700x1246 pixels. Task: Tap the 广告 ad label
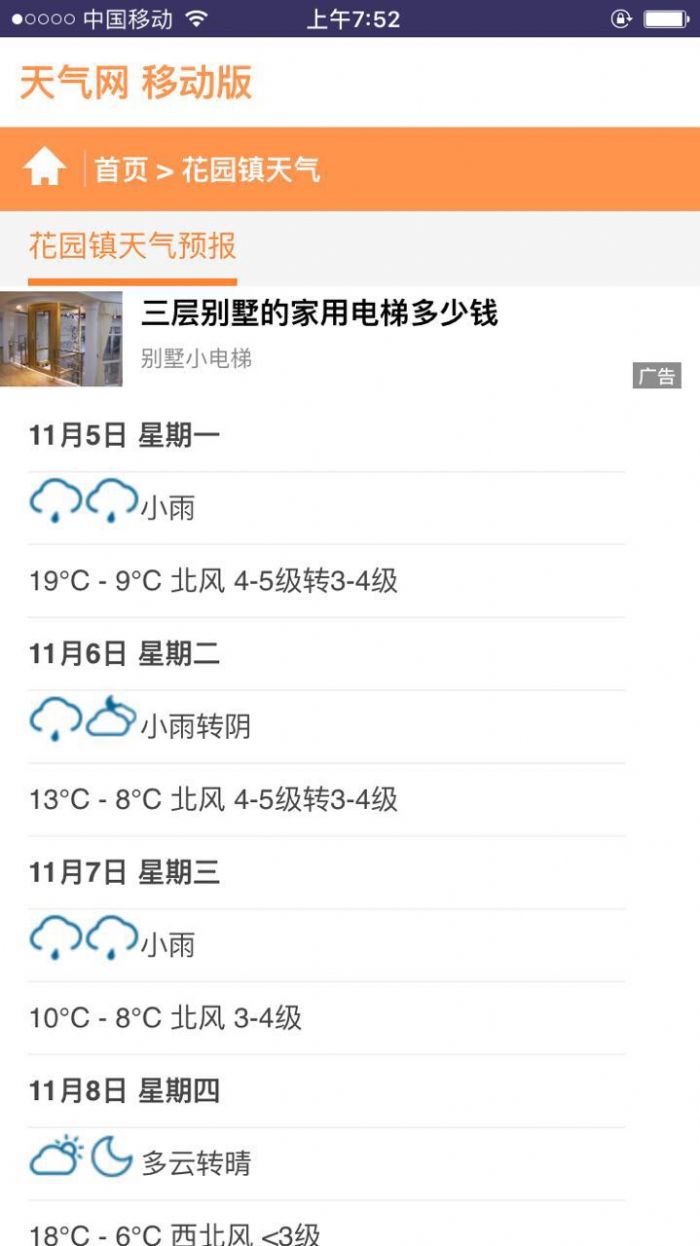point(656,376)
